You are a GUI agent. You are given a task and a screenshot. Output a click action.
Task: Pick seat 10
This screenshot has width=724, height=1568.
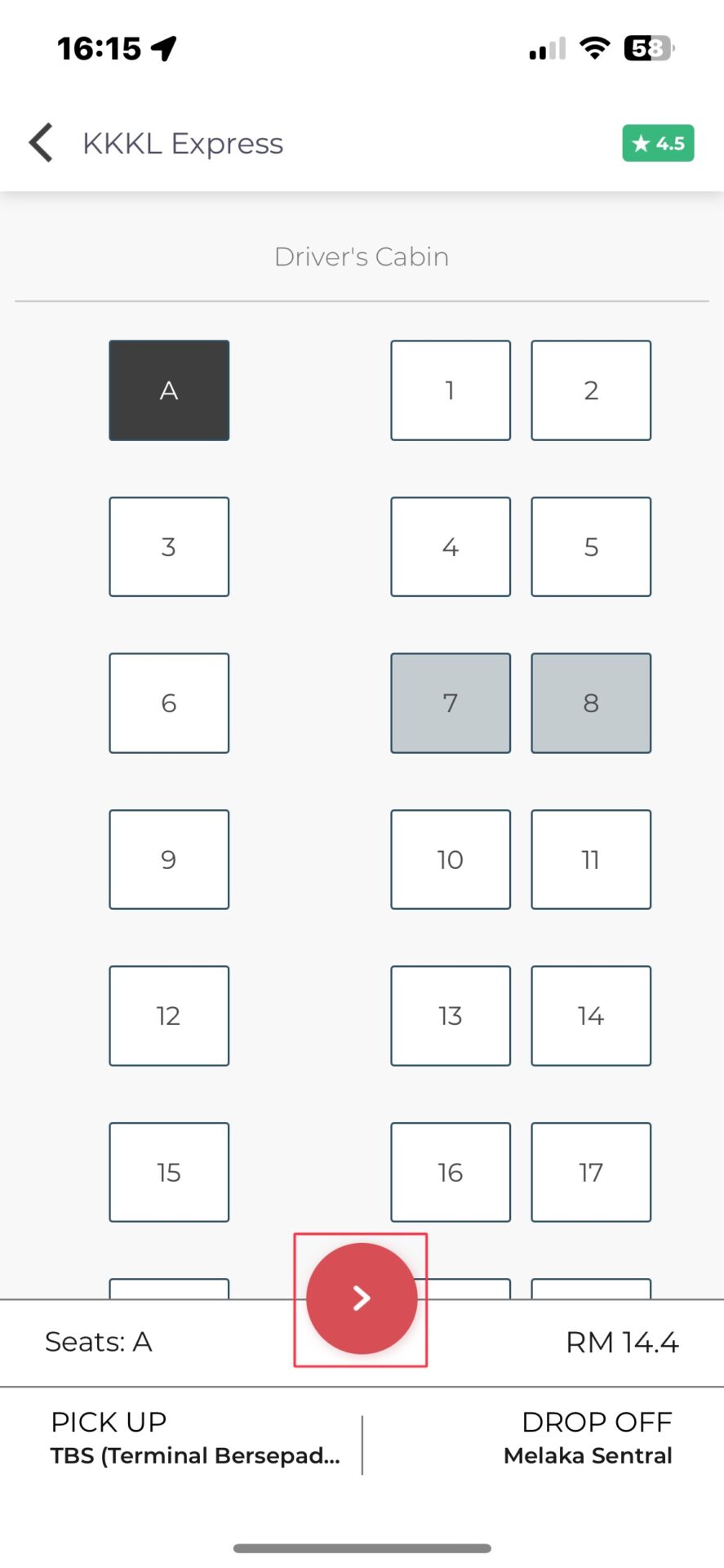pyautogui.click(x=451, y=859)
